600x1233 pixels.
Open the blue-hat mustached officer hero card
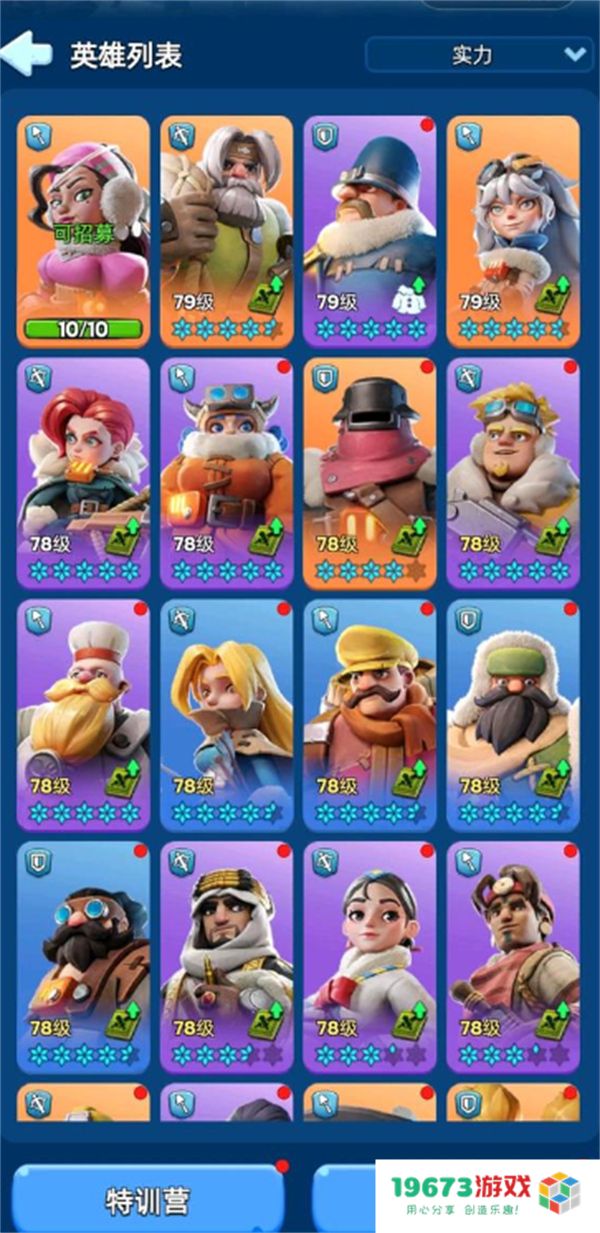370,230
